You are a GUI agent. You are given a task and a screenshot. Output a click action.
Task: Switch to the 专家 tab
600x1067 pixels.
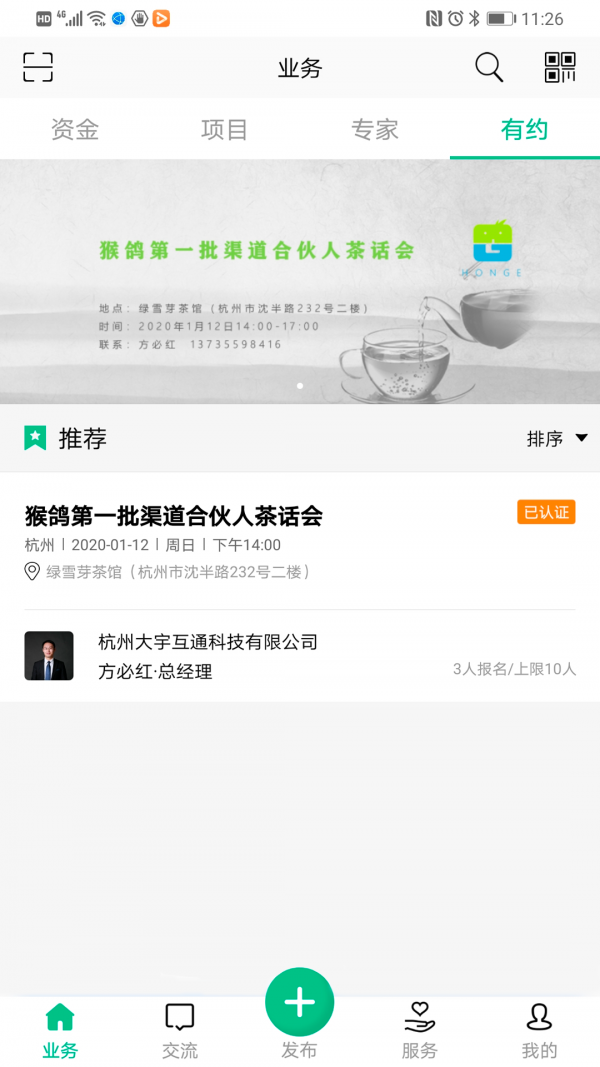tap(375, 129)
